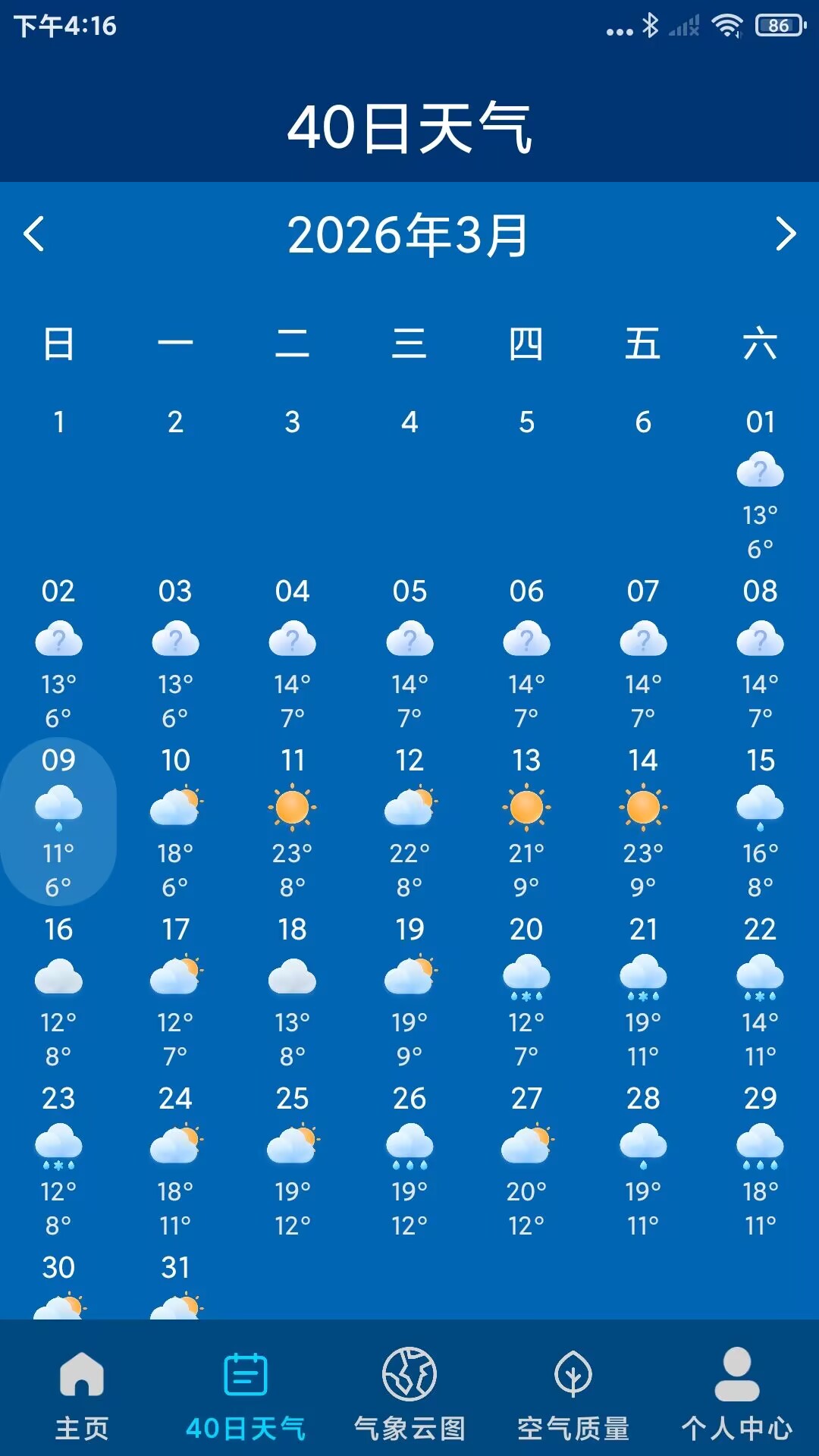The width and height of the screenshot is (819, 1456).
Task: Click the sunny icon on March 14
Action: click(x=644, y=808)
